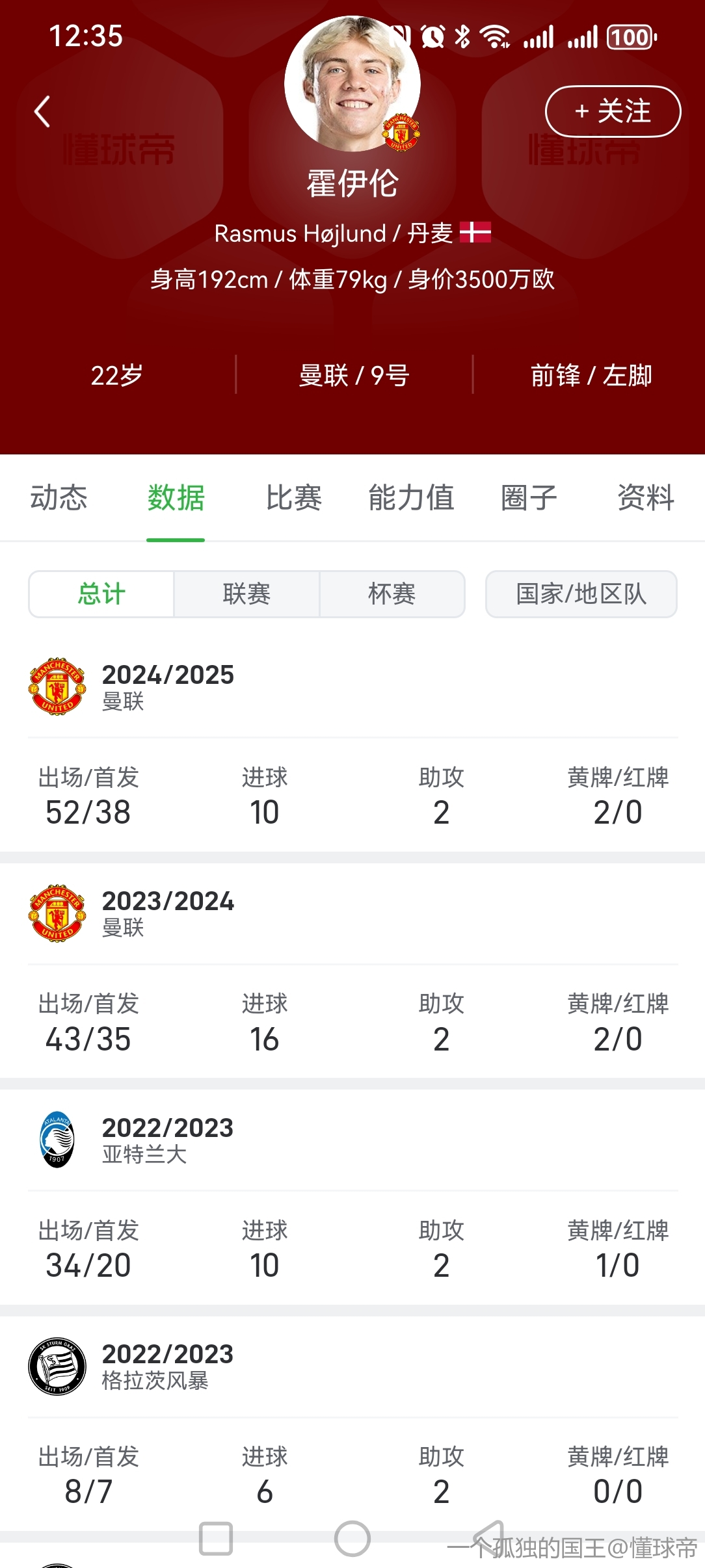The height and width of the screenshot is (1568, 705).
Task: Open the 圈子 tab
Action: coord(529,498)
